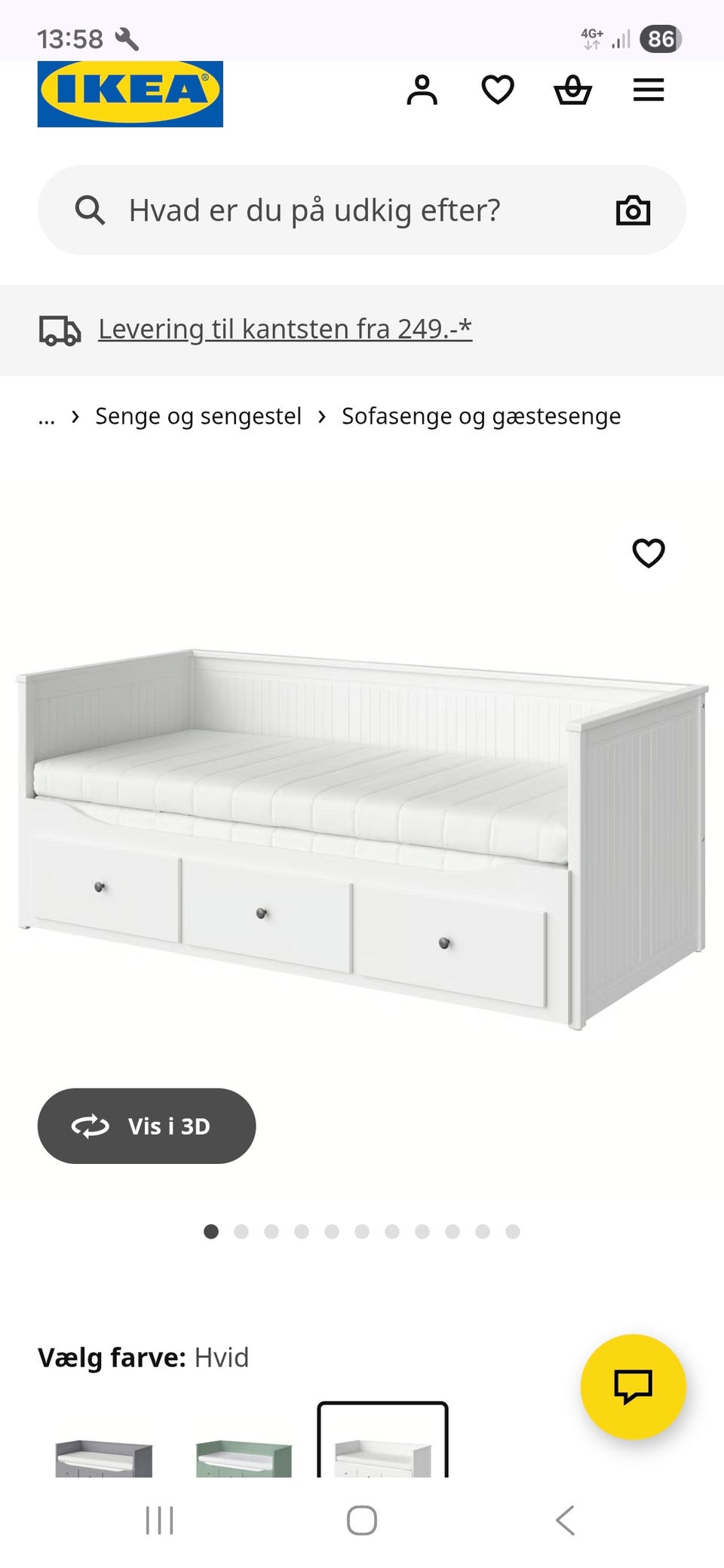Select the green color variant
724x1568 pixels.
[x=244, y=1458]
